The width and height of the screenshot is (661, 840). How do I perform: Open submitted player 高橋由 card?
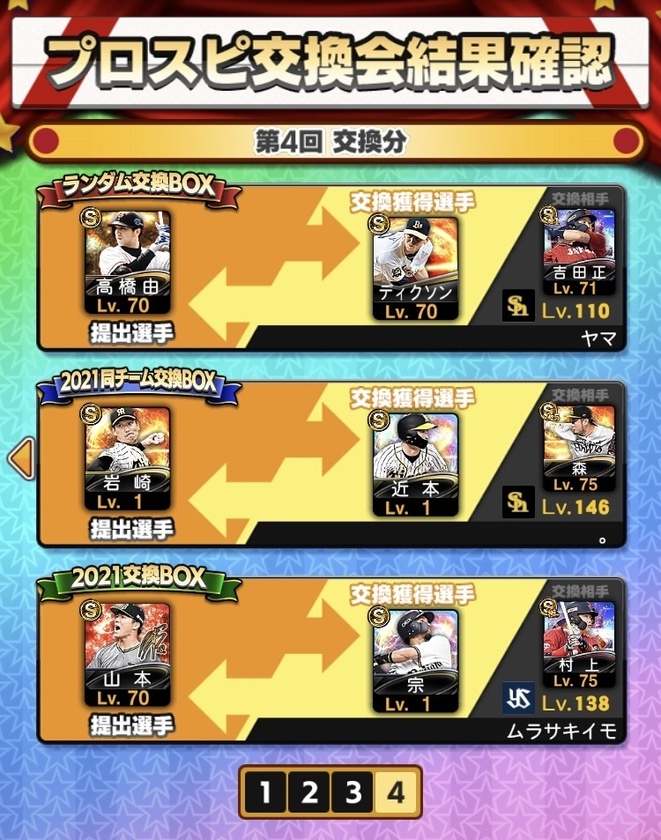(x=127, y=265)
